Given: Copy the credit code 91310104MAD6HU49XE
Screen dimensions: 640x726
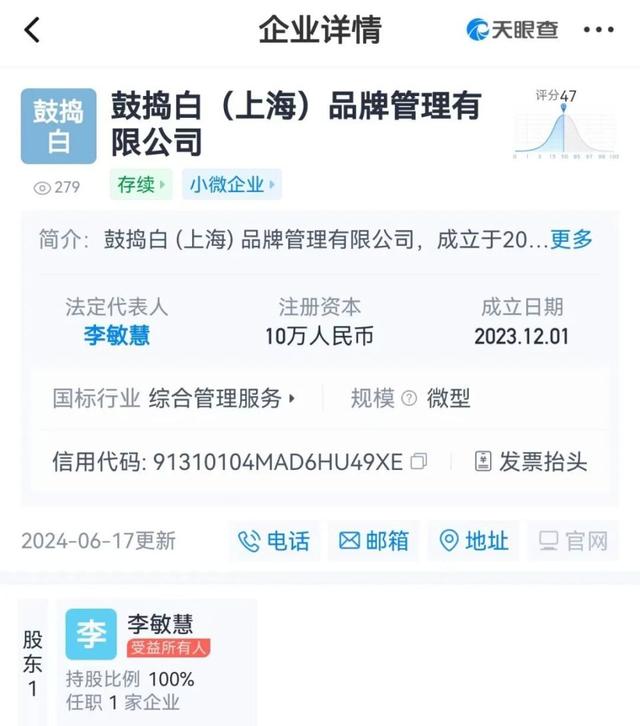Looking at the screenshot, I should pos(419,461).
